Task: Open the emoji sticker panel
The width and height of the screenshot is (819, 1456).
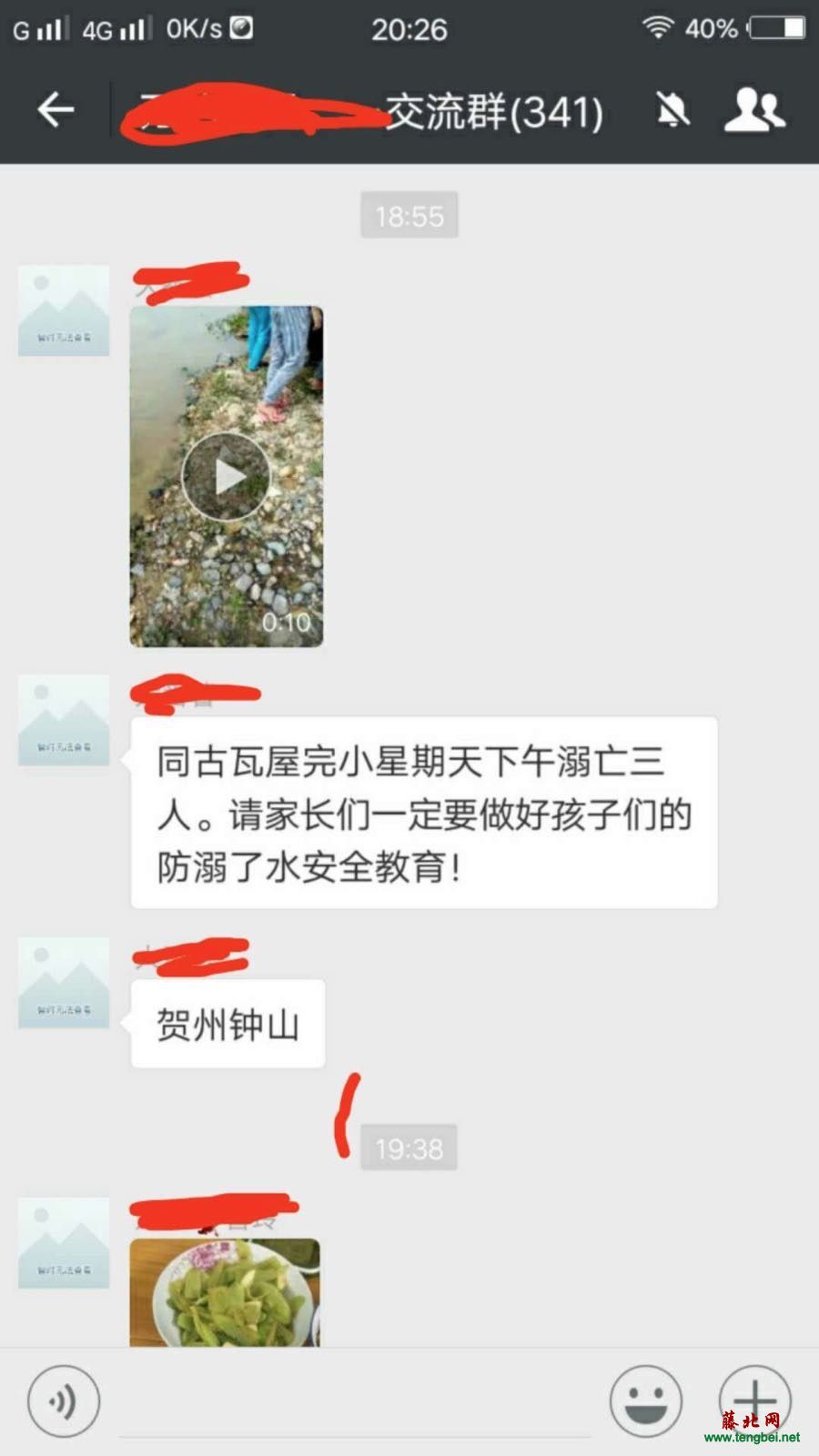Action: [x=645, y=1401]
